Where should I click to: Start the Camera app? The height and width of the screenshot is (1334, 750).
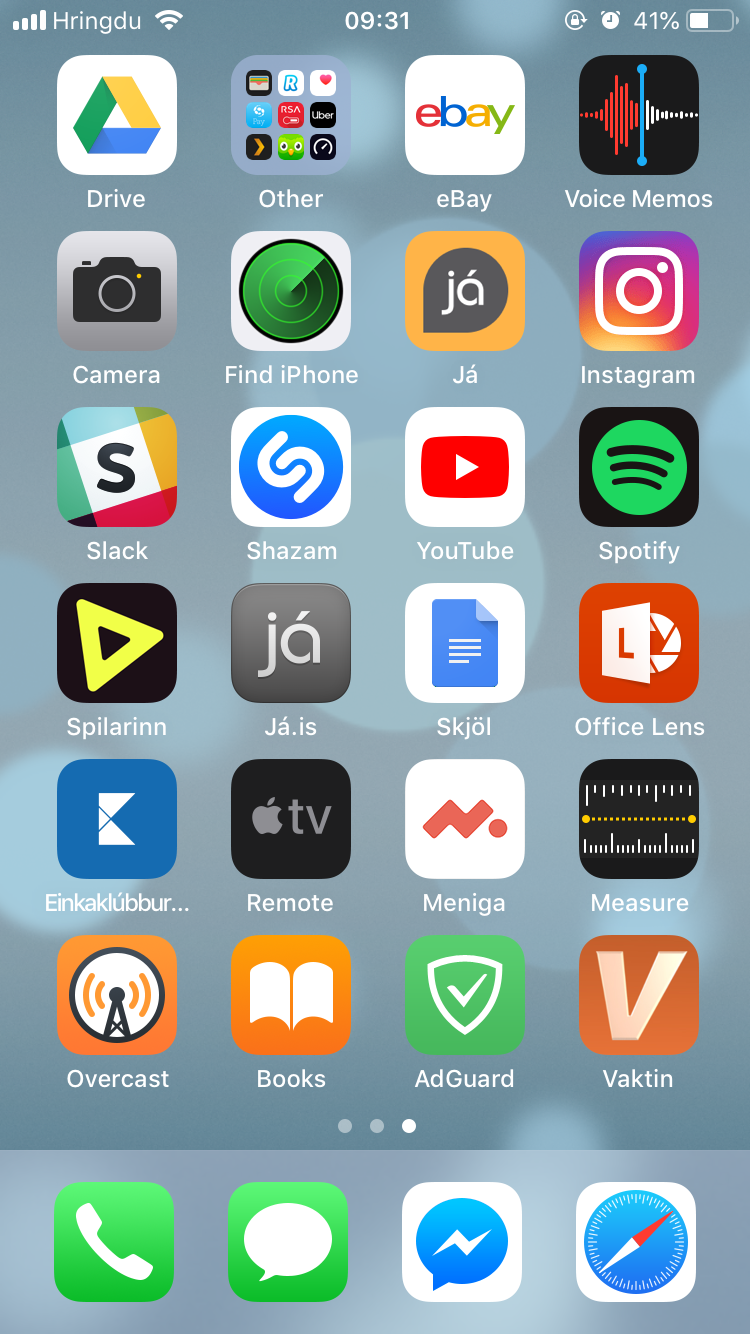pos(117,291)
